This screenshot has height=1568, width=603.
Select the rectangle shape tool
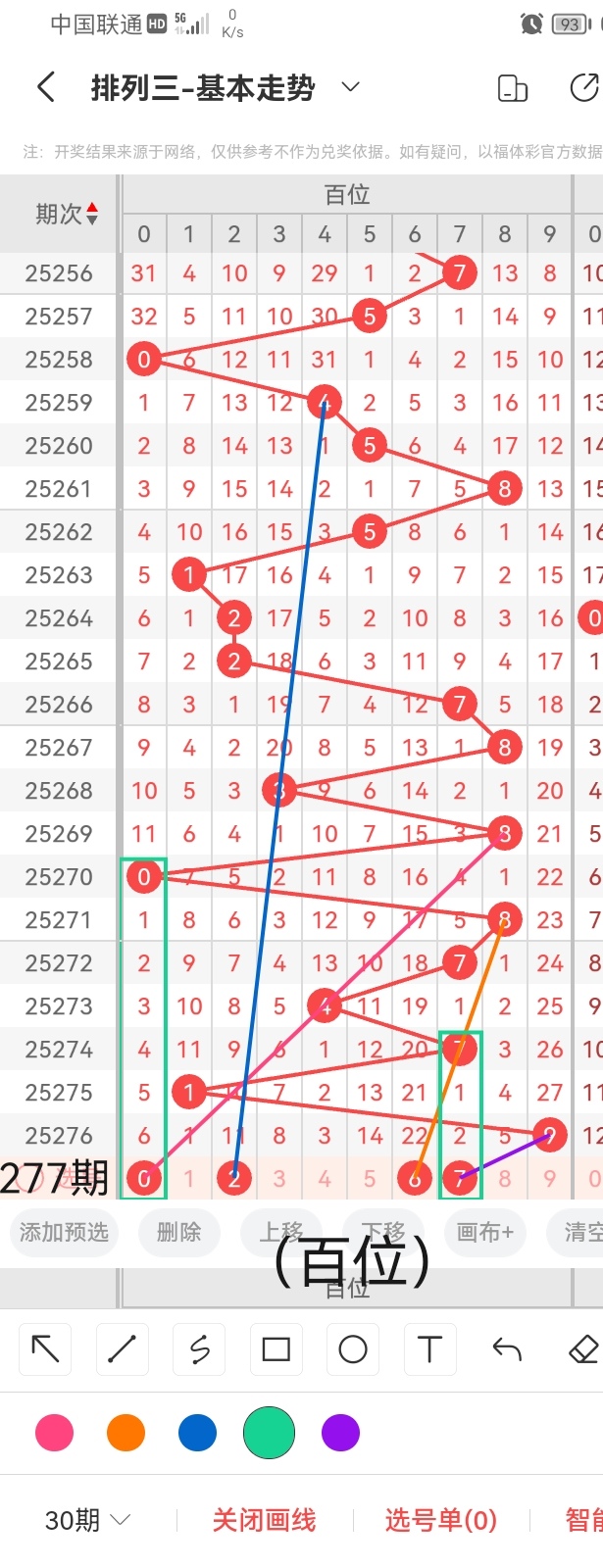276,1349
